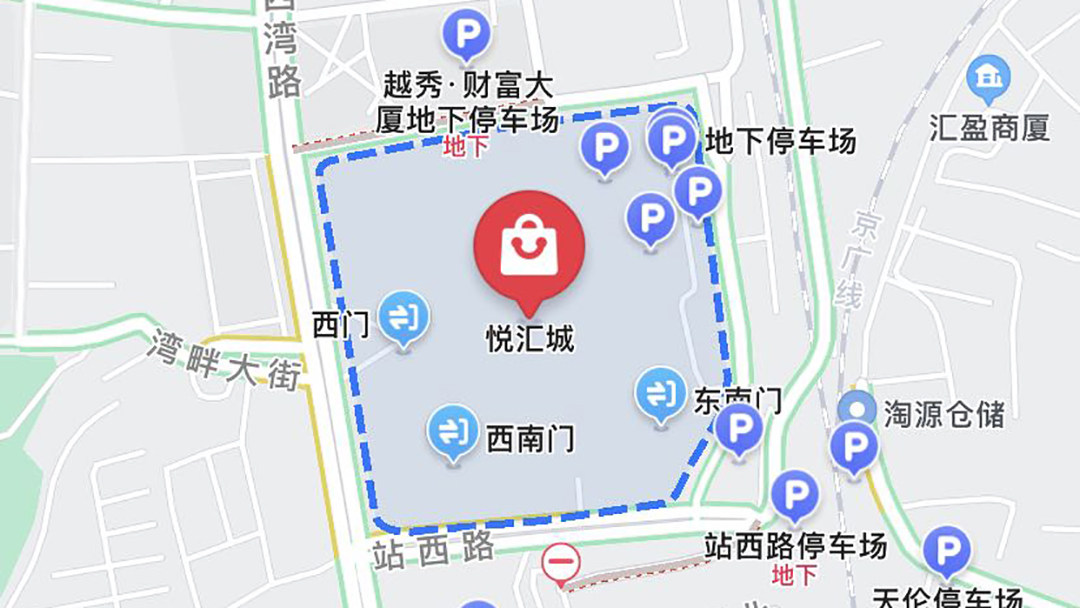
Task: Select the 西门 entrance marker
Action: pyautogui.click(x=407, y=315)
